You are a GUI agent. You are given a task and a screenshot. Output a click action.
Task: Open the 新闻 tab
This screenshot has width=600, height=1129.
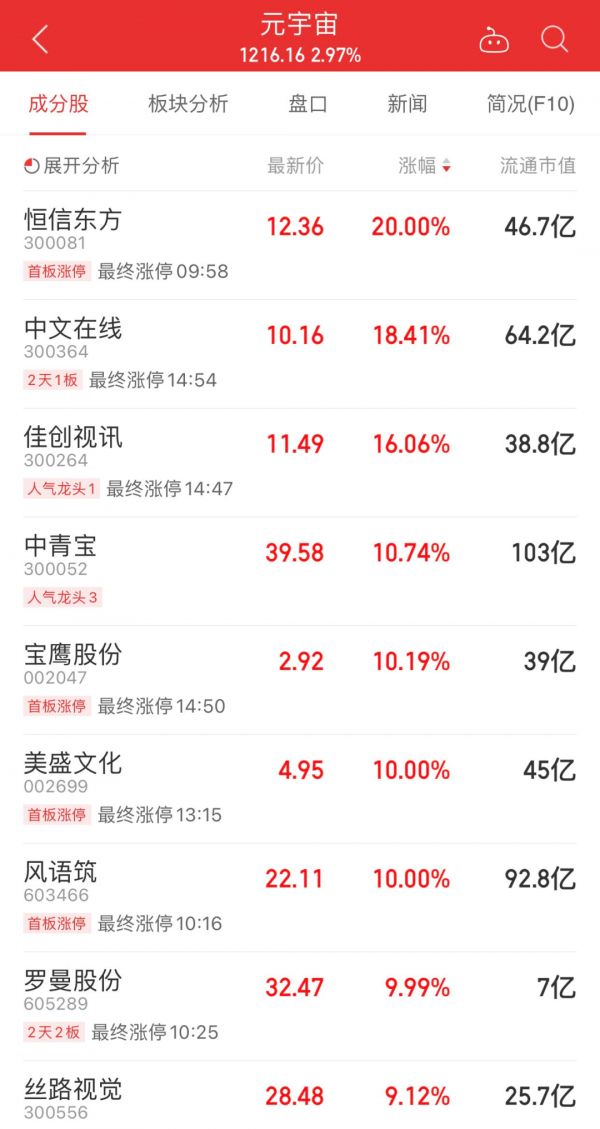(x=407, y=104)
